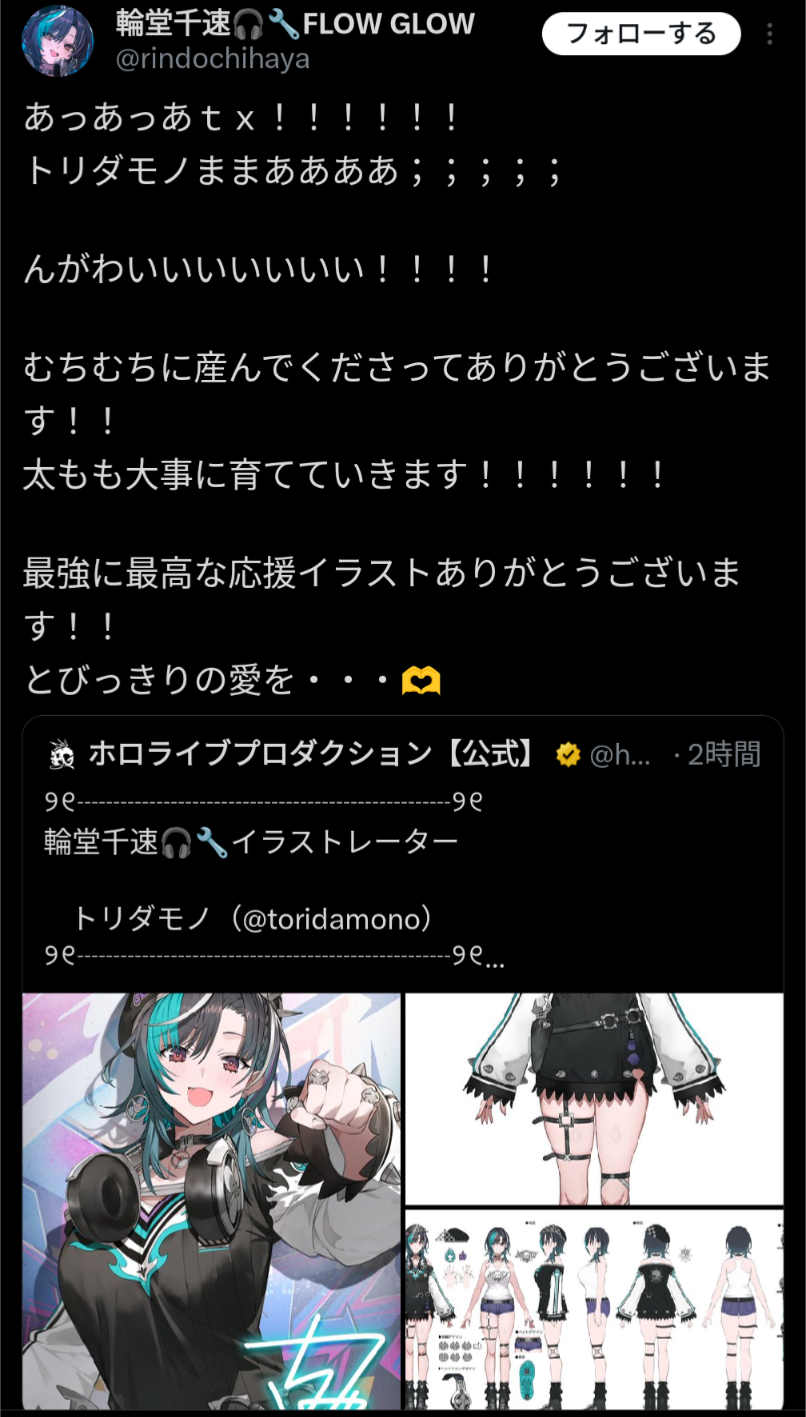
Task: Open the post overflow menu
Action: point(770,35)
